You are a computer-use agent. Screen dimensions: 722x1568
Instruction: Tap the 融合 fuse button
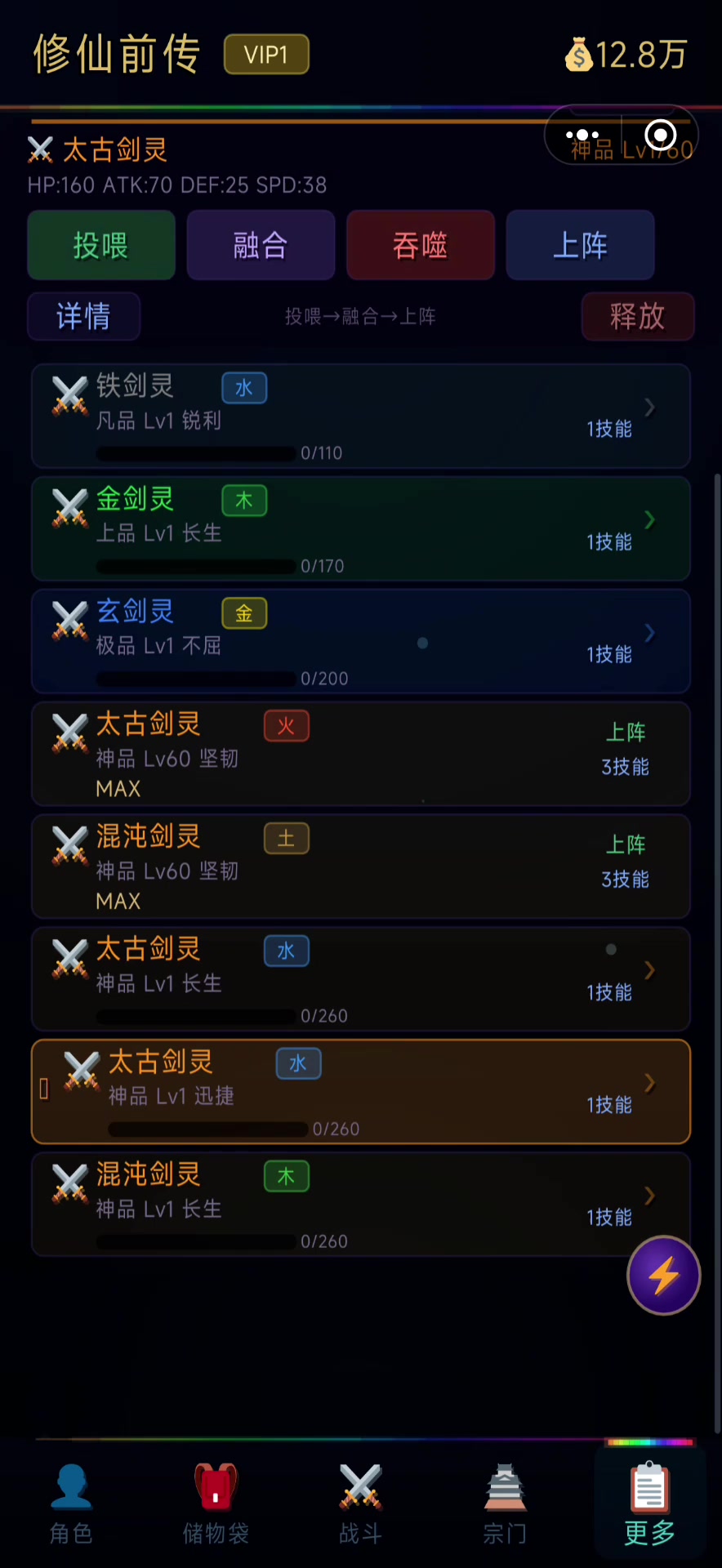[x=261, y=245]
